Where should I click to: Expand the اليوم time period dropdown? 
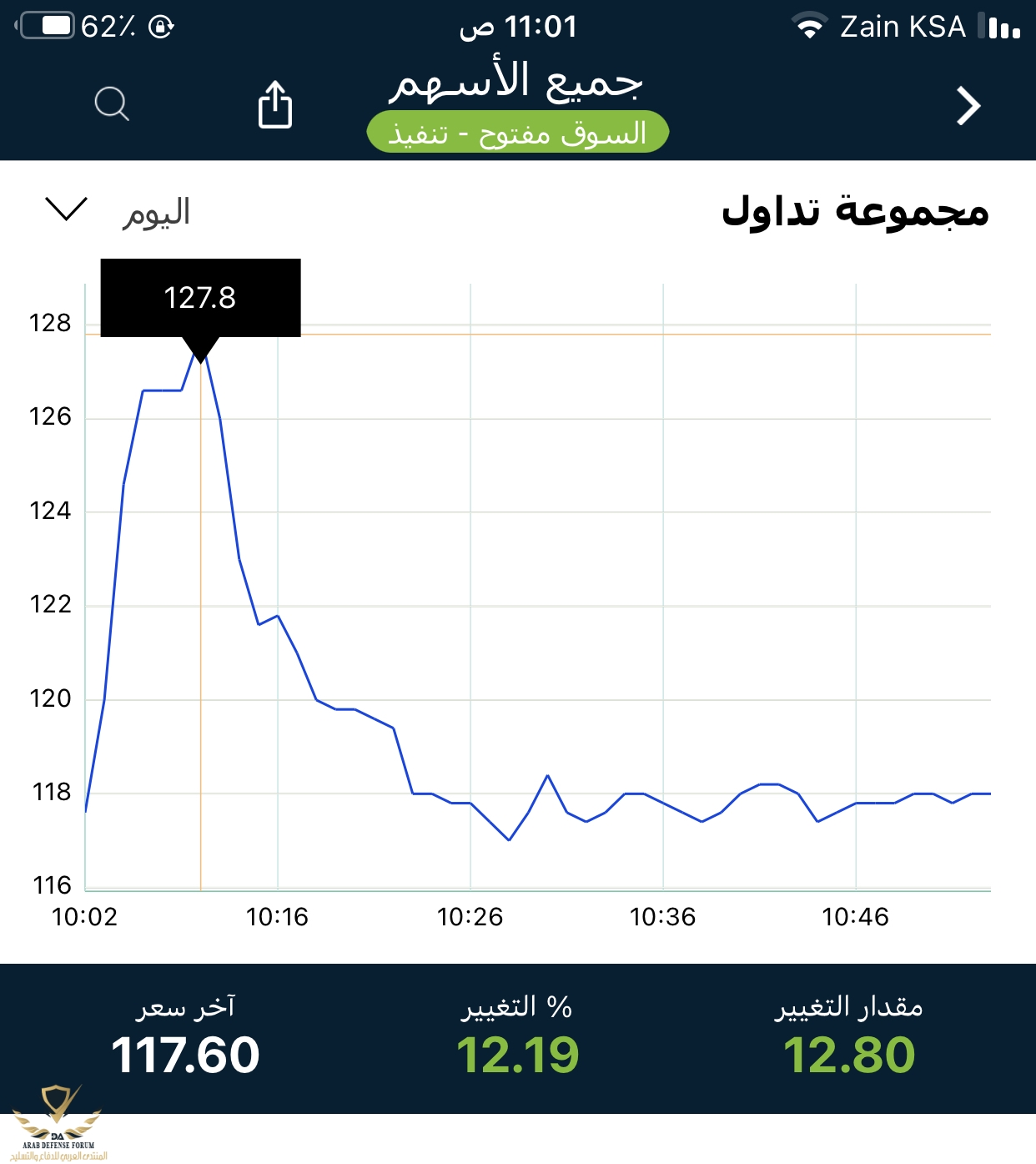point(67,209)
